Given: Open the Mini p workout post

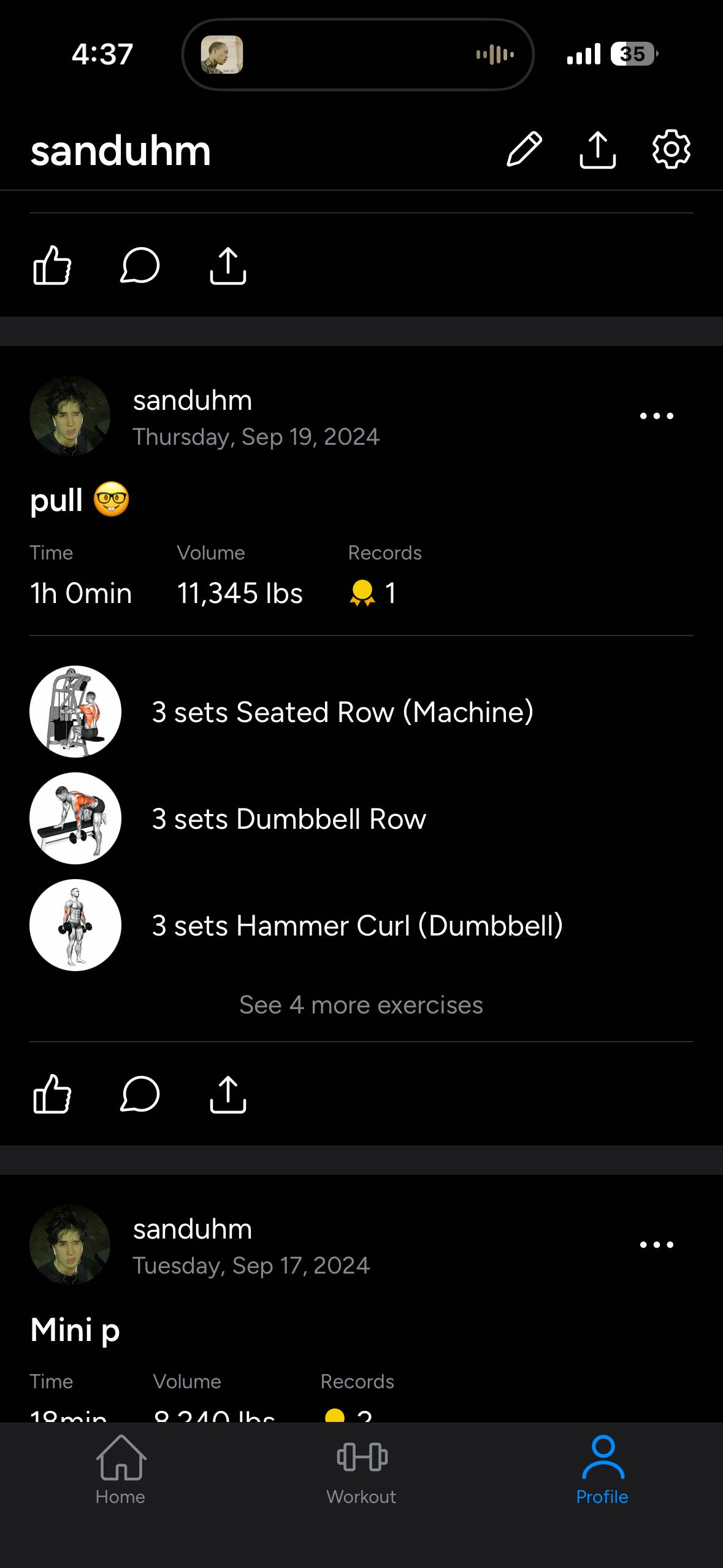Looking at the screenshot, I should click(x=75, y=1330).
